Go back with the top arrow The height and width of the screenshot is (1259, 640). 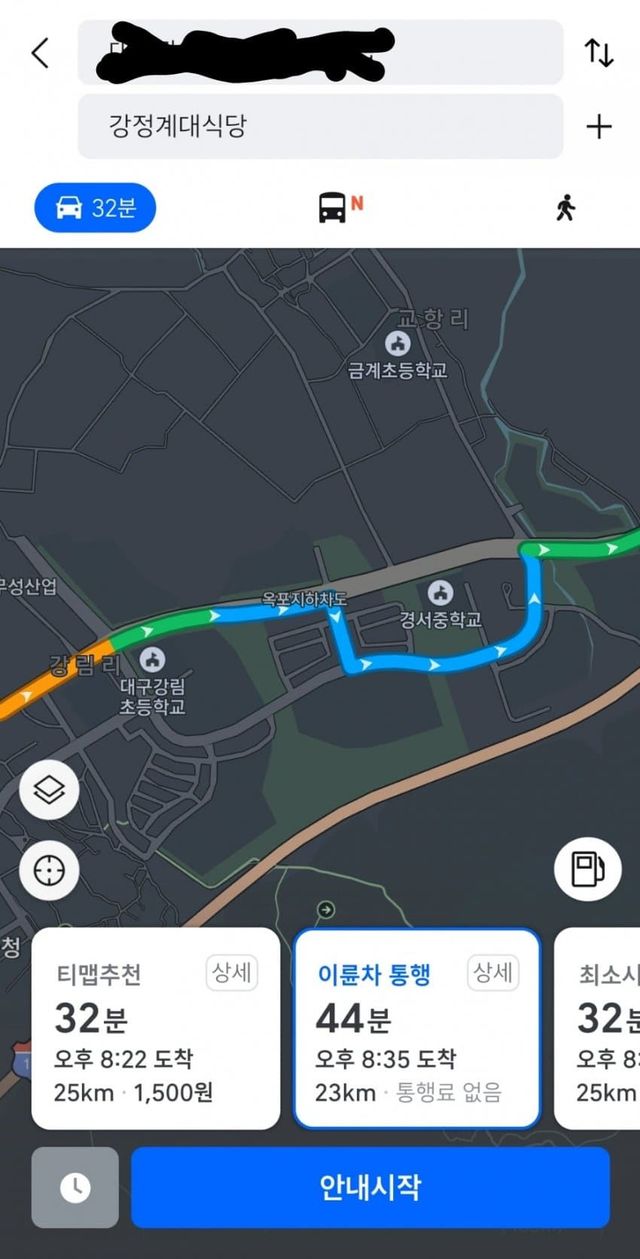[x=40, y=53]
